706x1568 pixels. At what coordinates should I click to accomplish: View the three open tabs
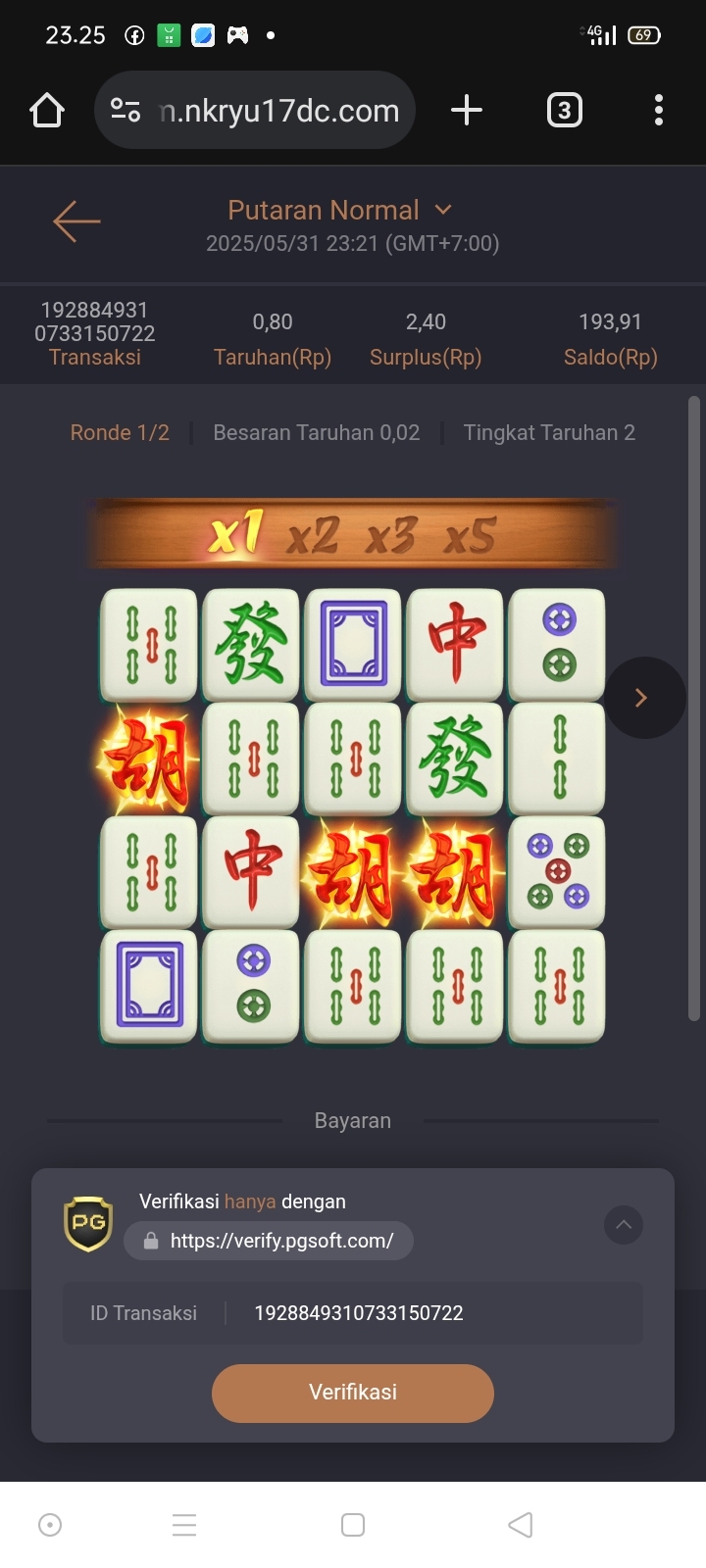point(564,111)
